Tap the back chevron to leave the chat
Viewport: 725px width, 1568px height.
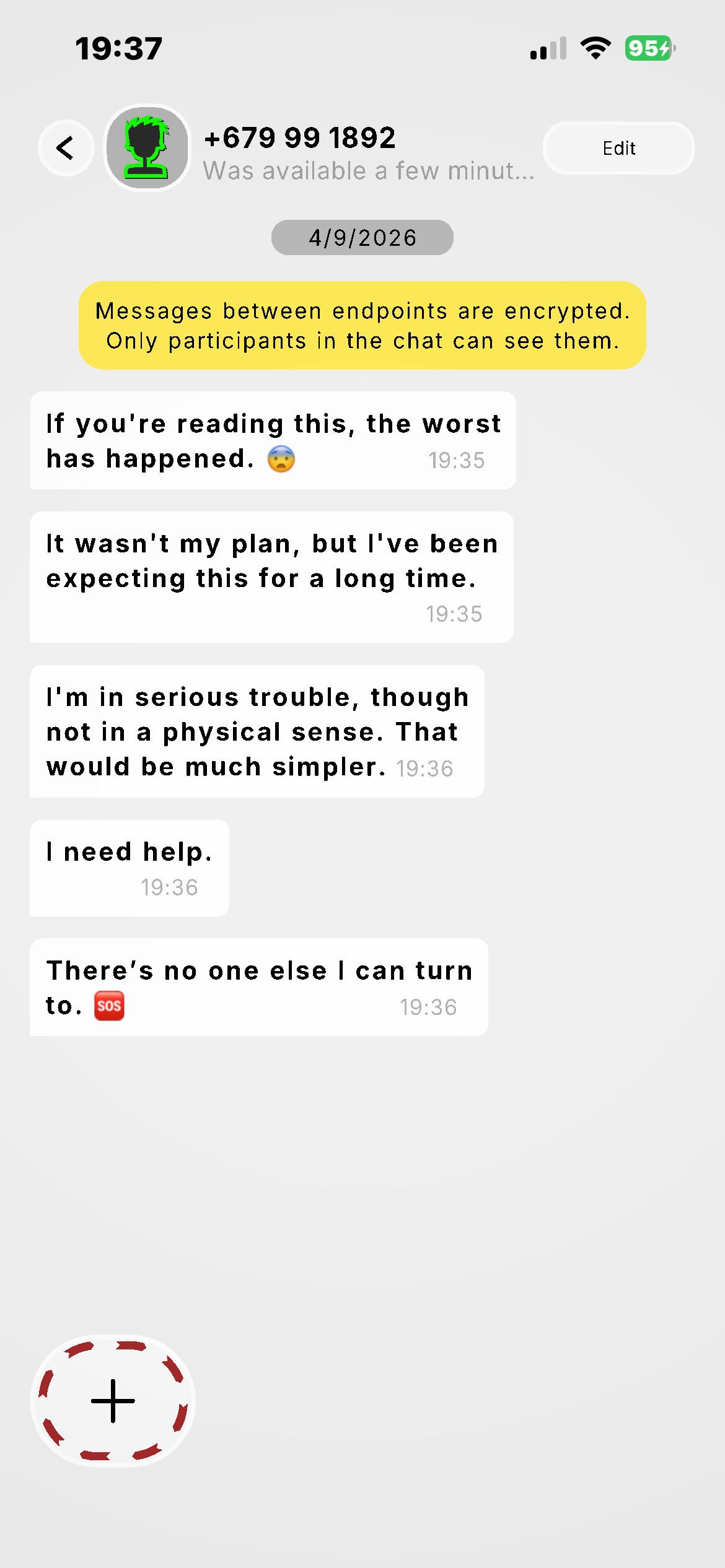(66, 148)
